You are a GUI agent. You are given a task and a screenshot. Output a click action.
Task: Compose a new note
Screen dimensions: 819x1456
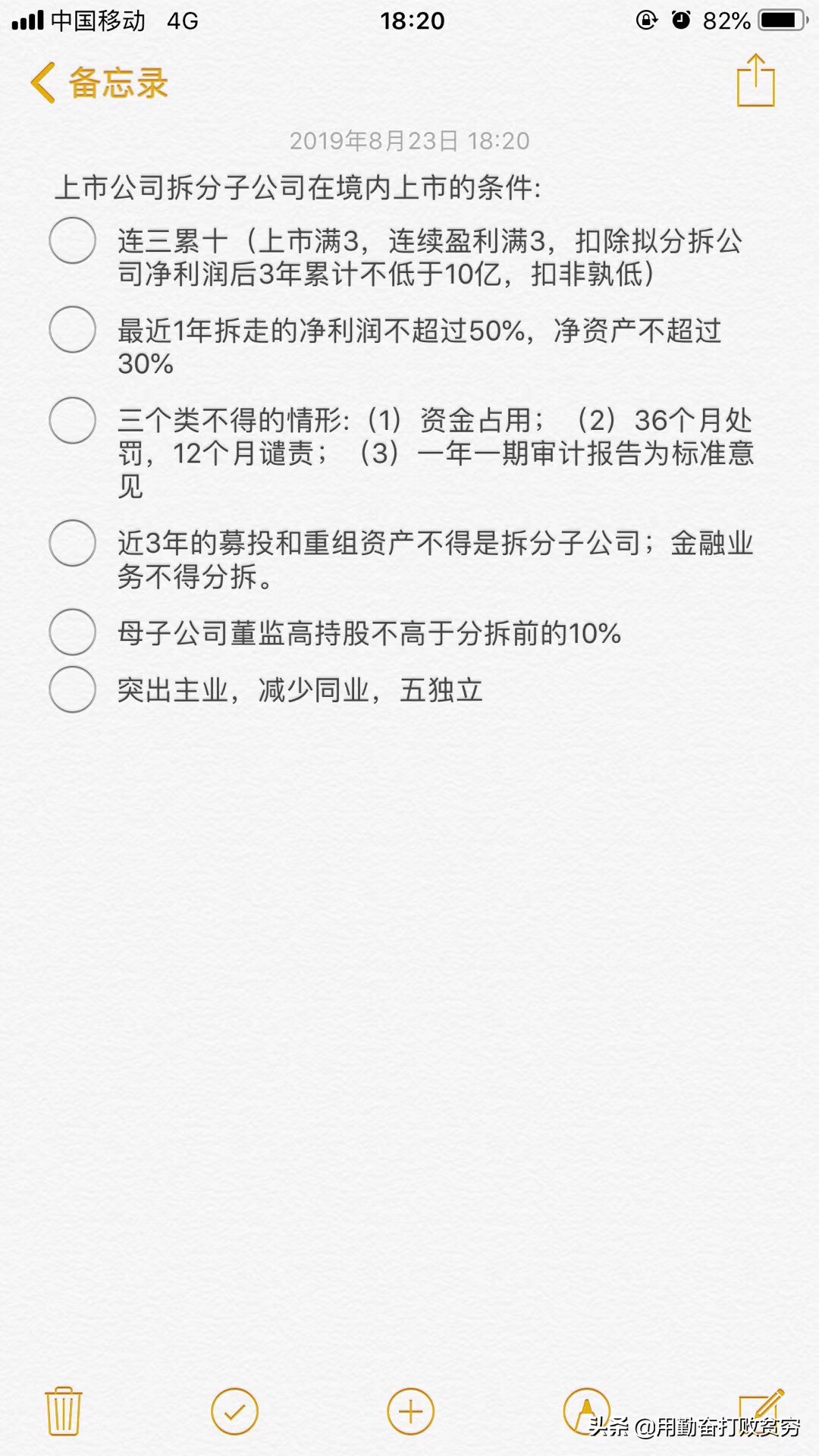[761, 1409]
